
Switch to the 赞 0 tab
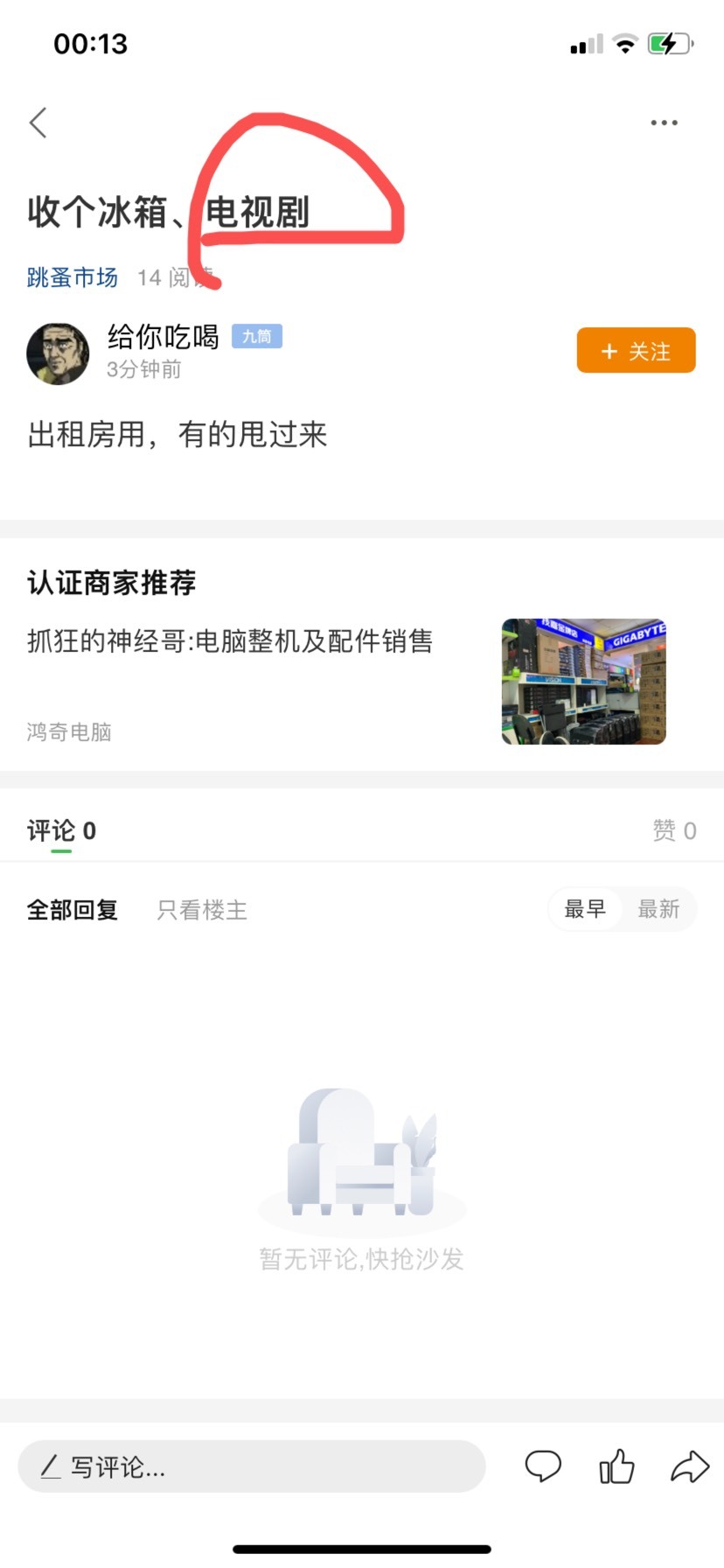(674, 830)
